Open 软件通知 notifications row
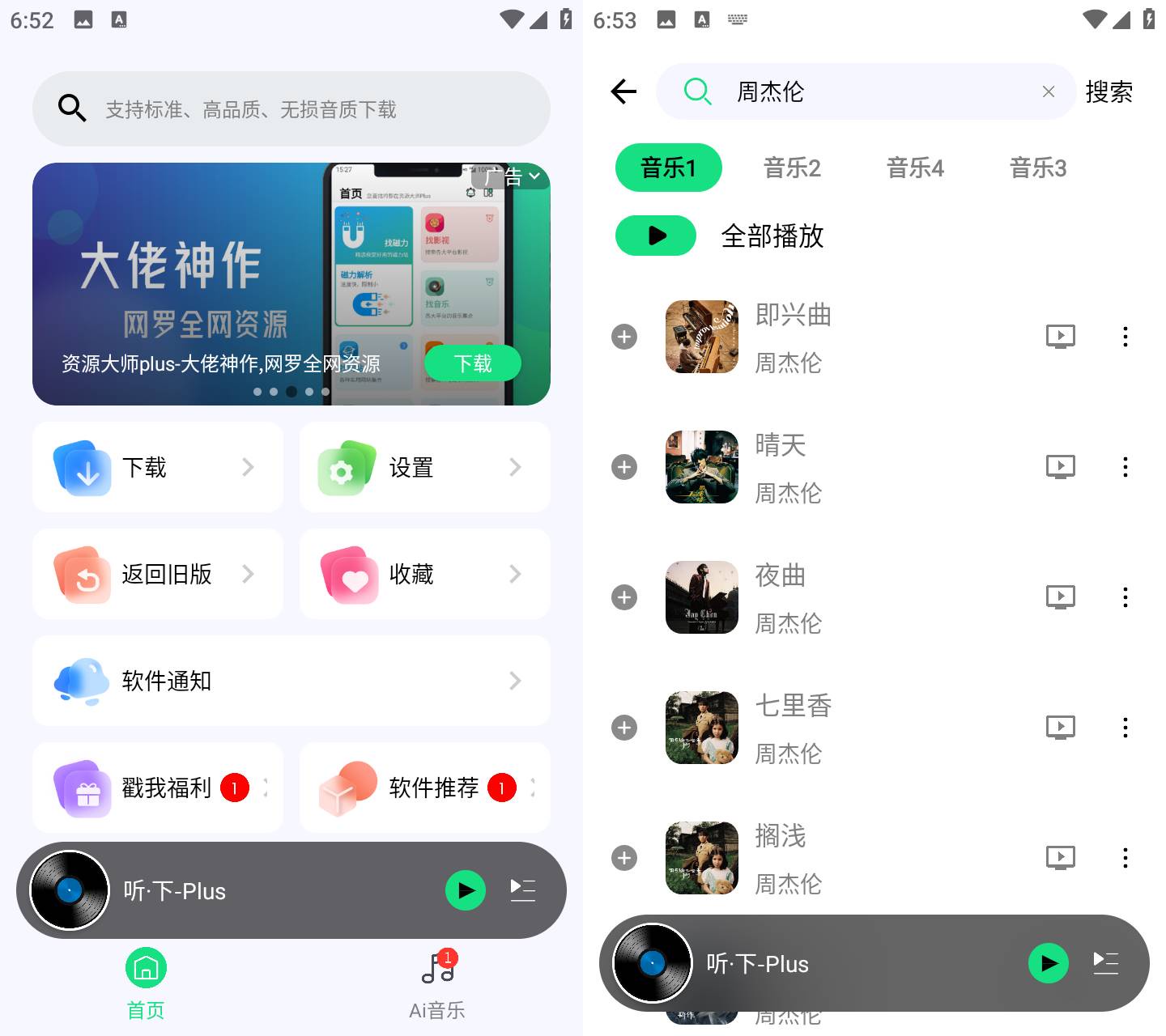This screenshot has height=1036, width=1166. [x=291, y=681]
